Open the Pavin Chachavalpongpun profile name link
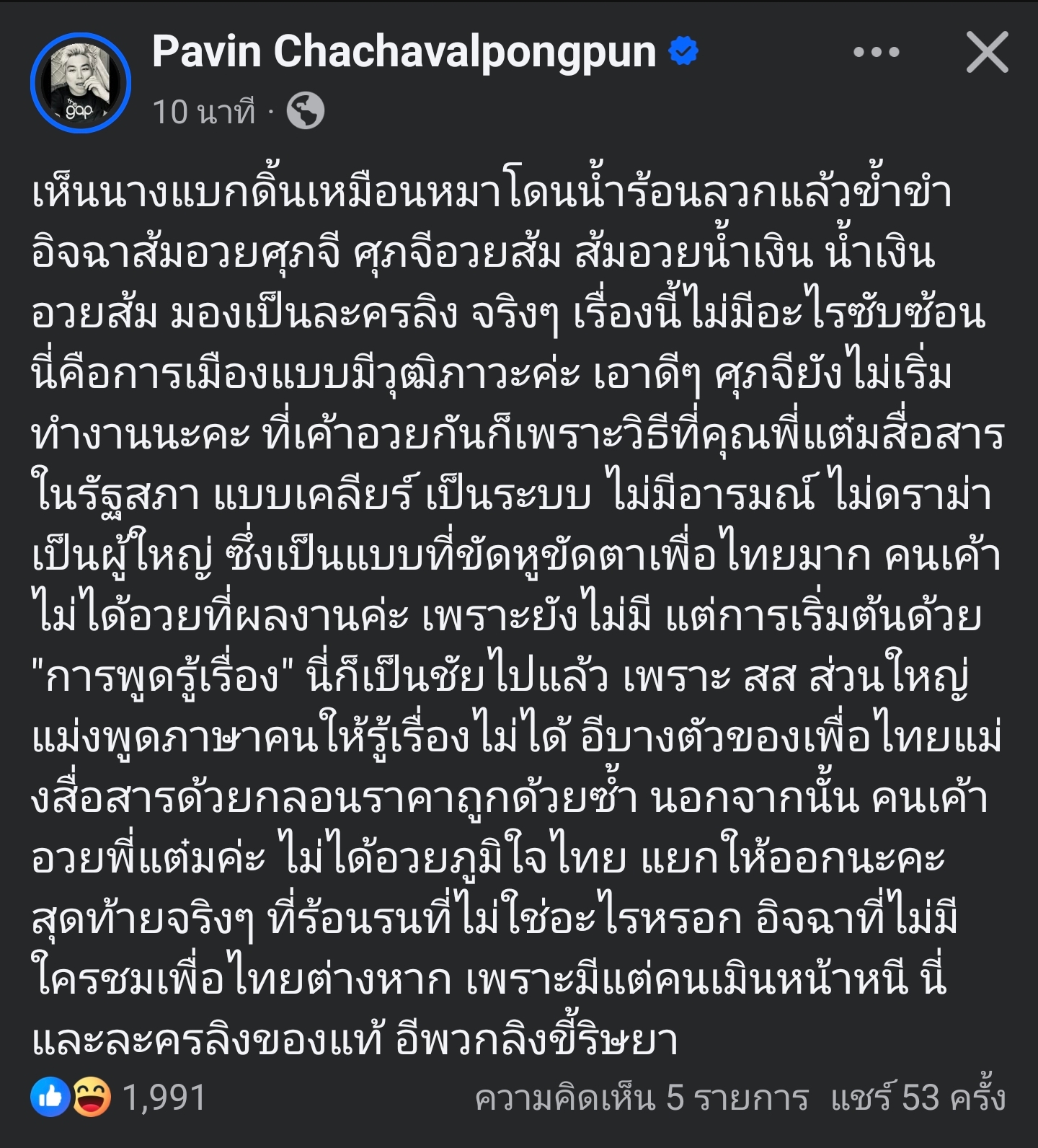Screen dimensions: 1038x1148 click(404, 52)
